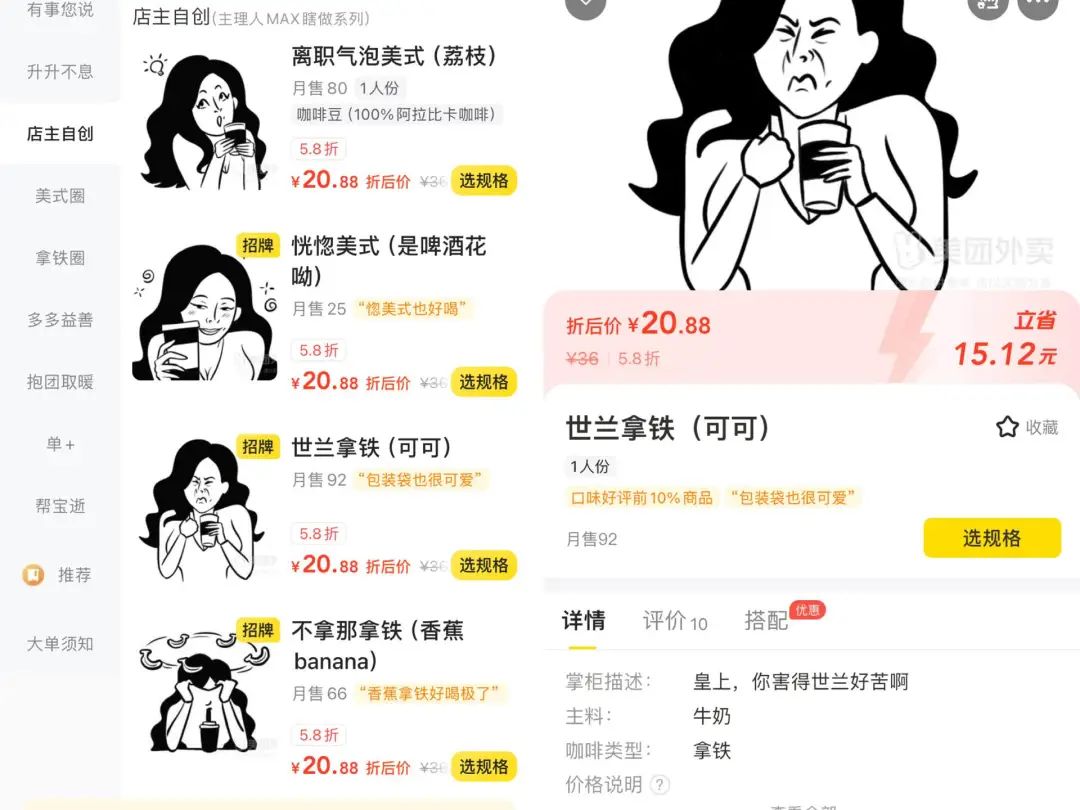The height and width of the screenshot is (810, 1080).
Task: Choose specs for 离职气泡美式 (荔枝)
Action: click(484, 181)
